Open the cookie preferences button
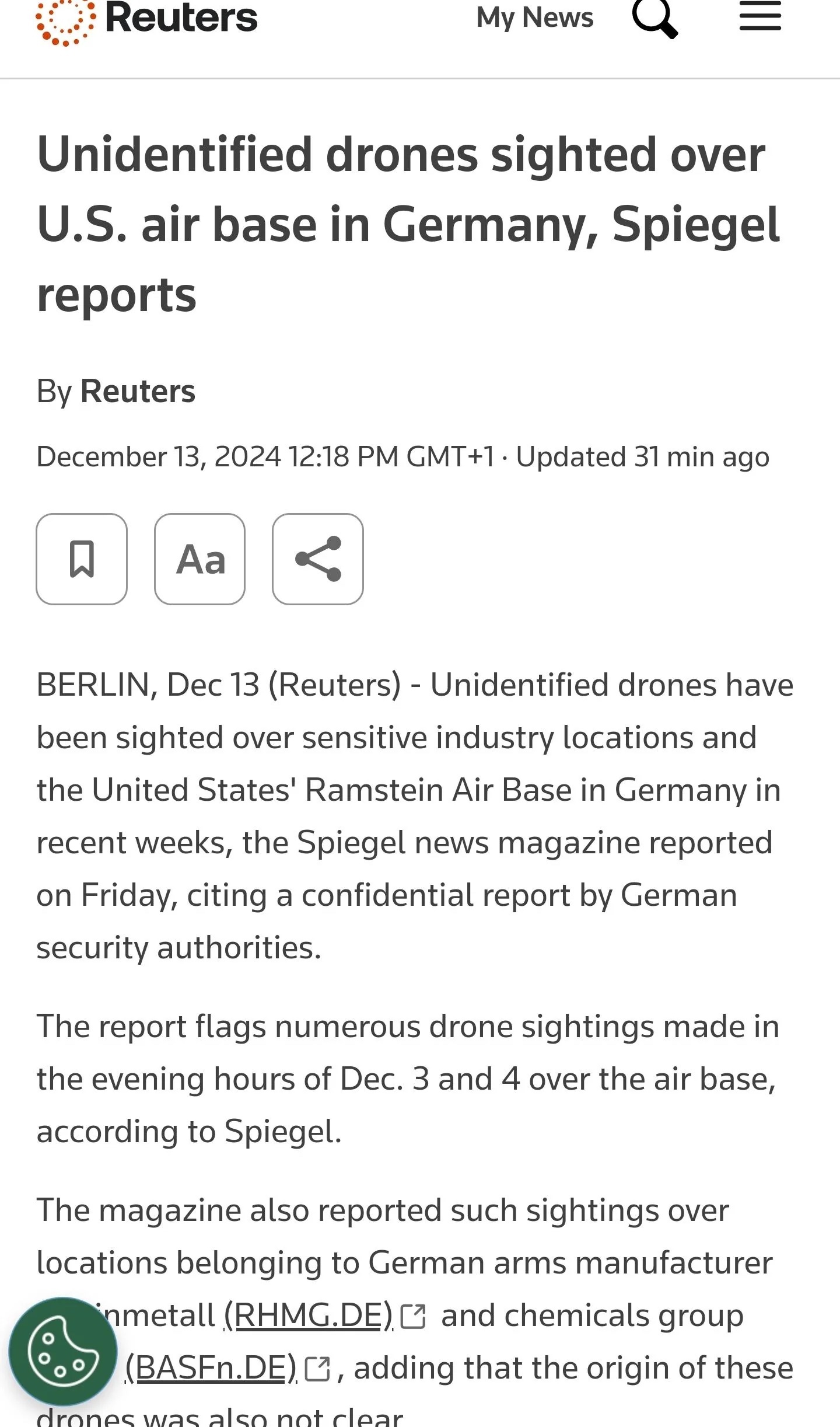The image size is (840, 1427). pyautogui.click(x=63, y=1352)
